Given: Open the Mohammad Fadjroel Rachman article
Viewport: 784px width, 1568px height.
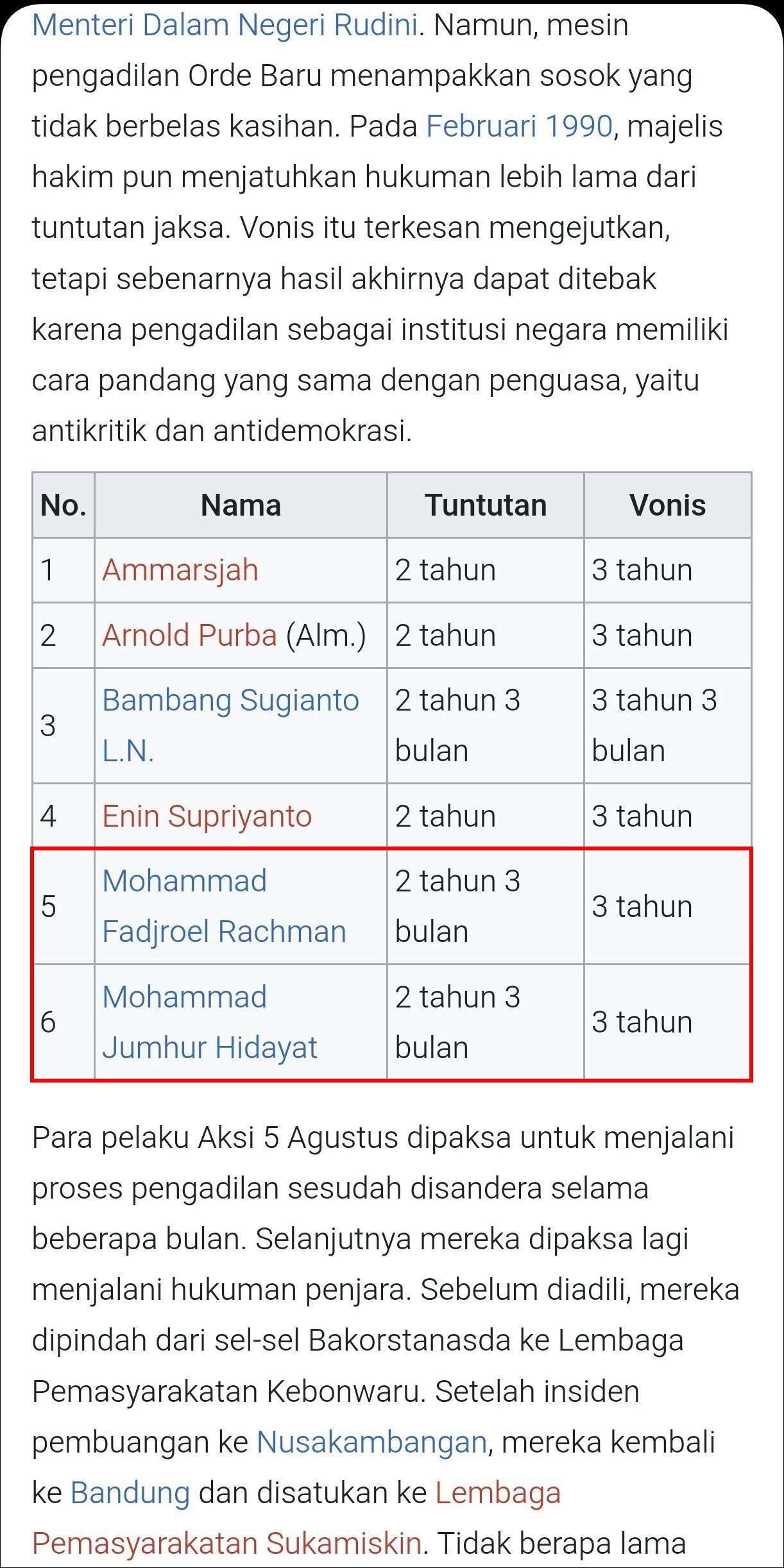Looking at the screenshot, I should [224, 906].
